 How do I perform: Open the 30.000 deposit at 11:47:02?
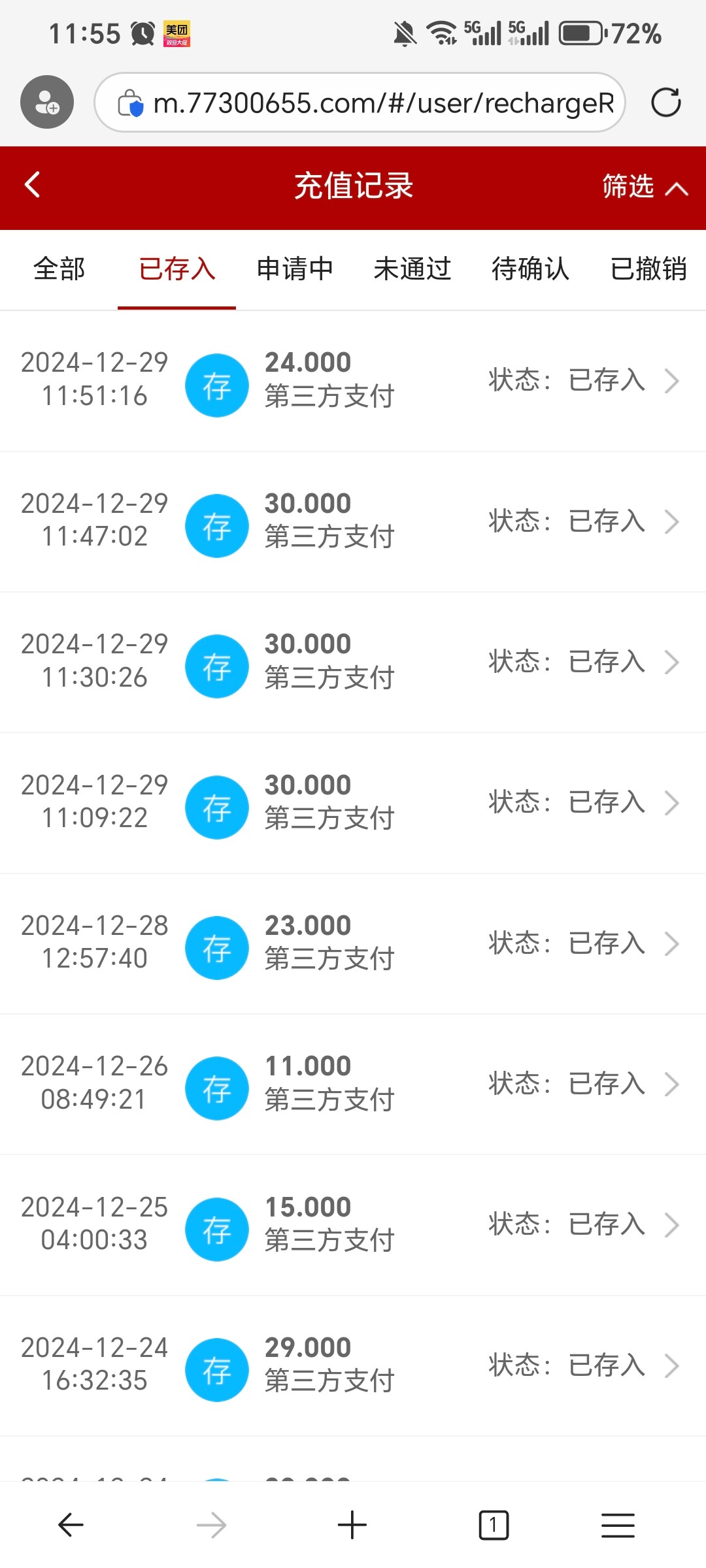pyautogui.click(x=353, y=521)
